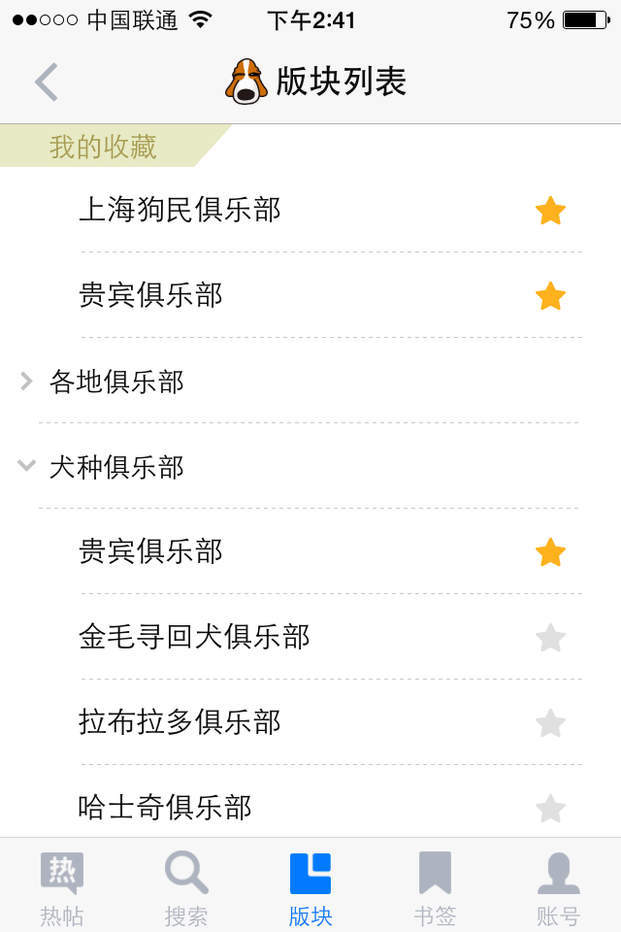Open the 账号 tab
The width and height of the screenshot is (621, 932).
pyautogui.click(x=558, y=887)
